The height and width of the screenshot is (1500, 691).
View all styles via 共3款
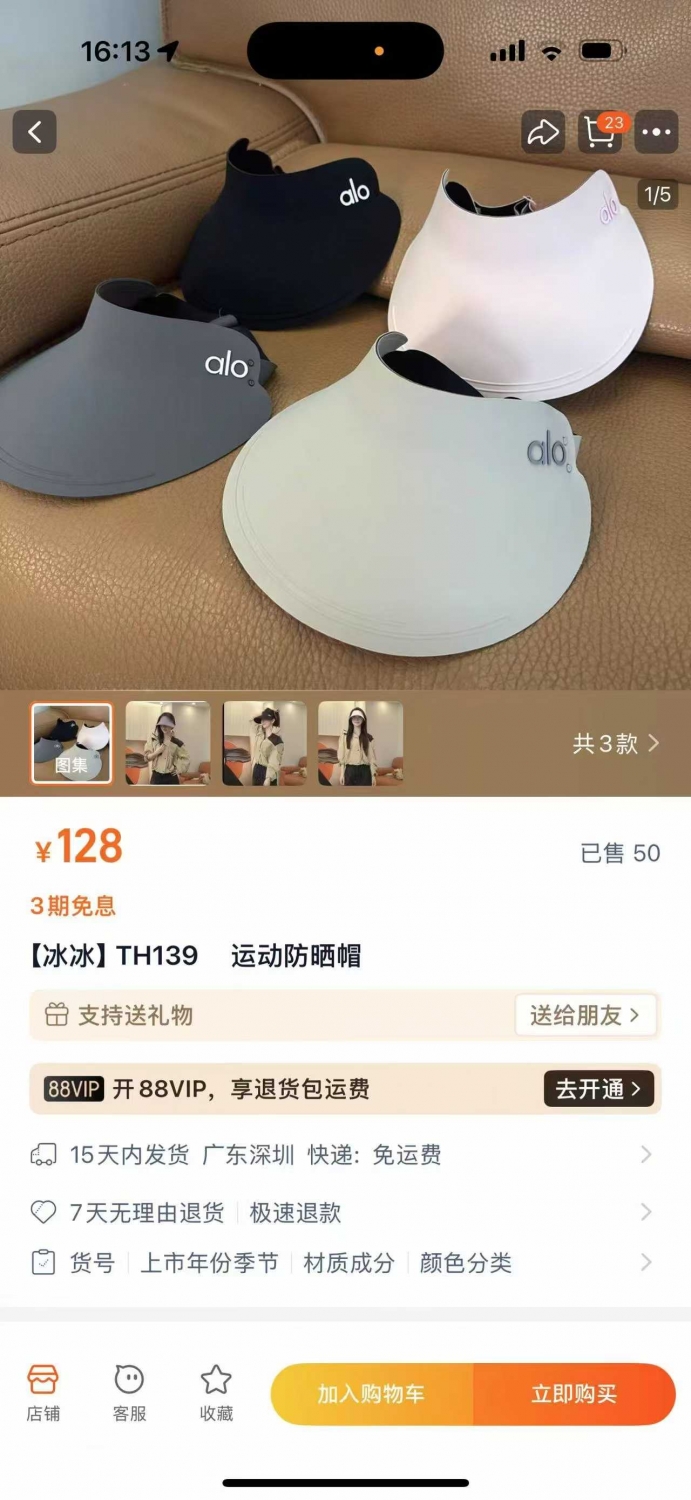616,743
